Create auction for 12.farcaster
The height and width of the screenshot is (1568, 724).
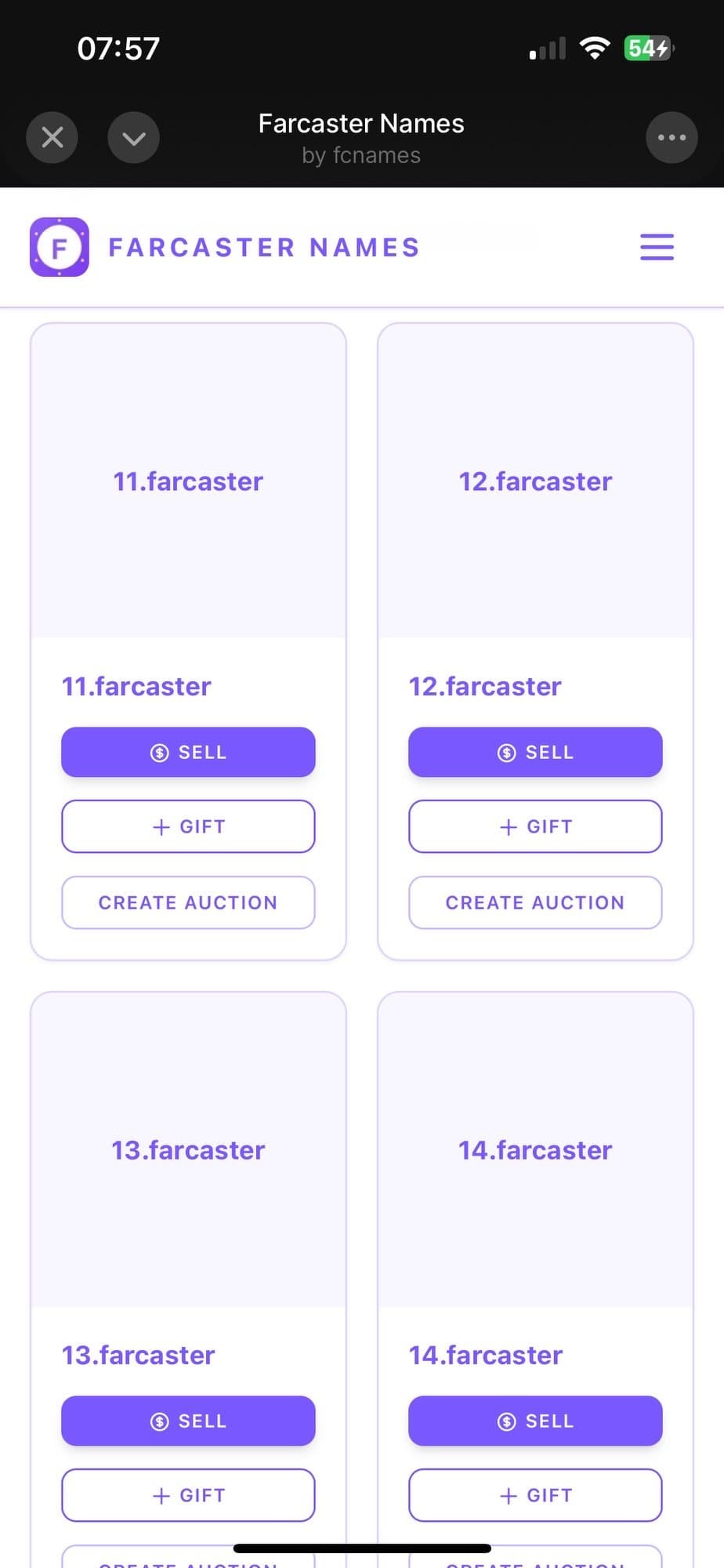click(x=535, y=902)
